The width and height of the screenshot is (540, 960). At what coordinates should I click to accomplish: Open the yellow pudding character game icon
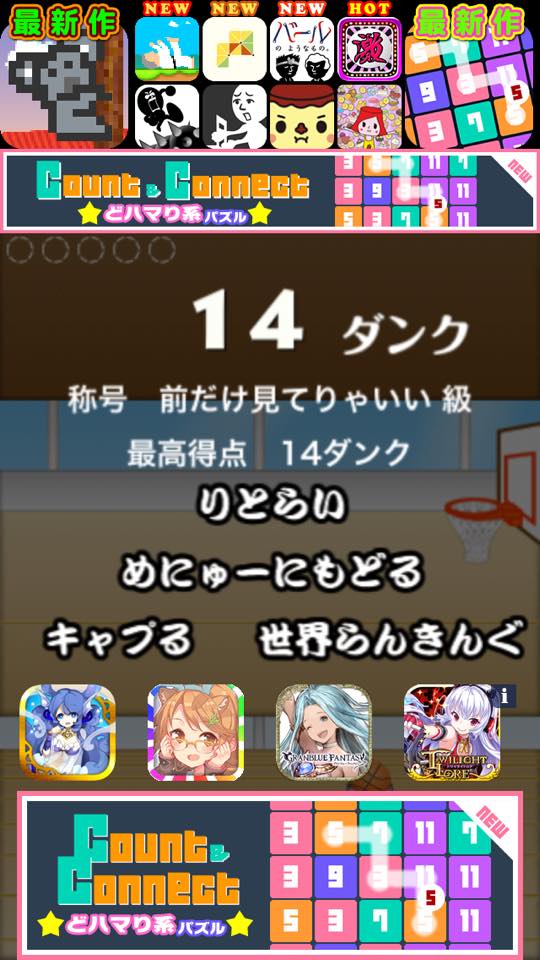tap(302, 116)
